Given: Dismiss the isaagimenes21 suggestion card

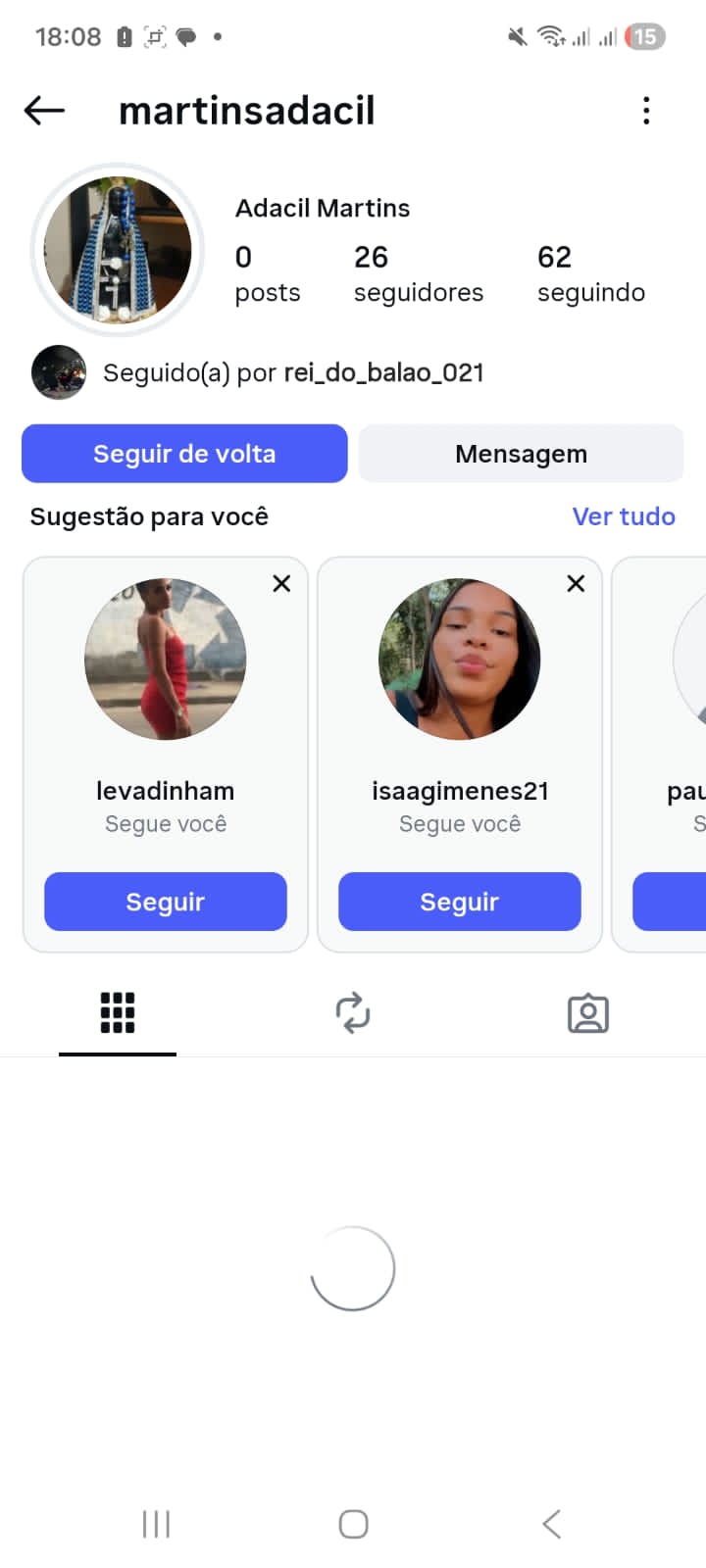Looking at the screenshot, I should click(x=576, y=584).
